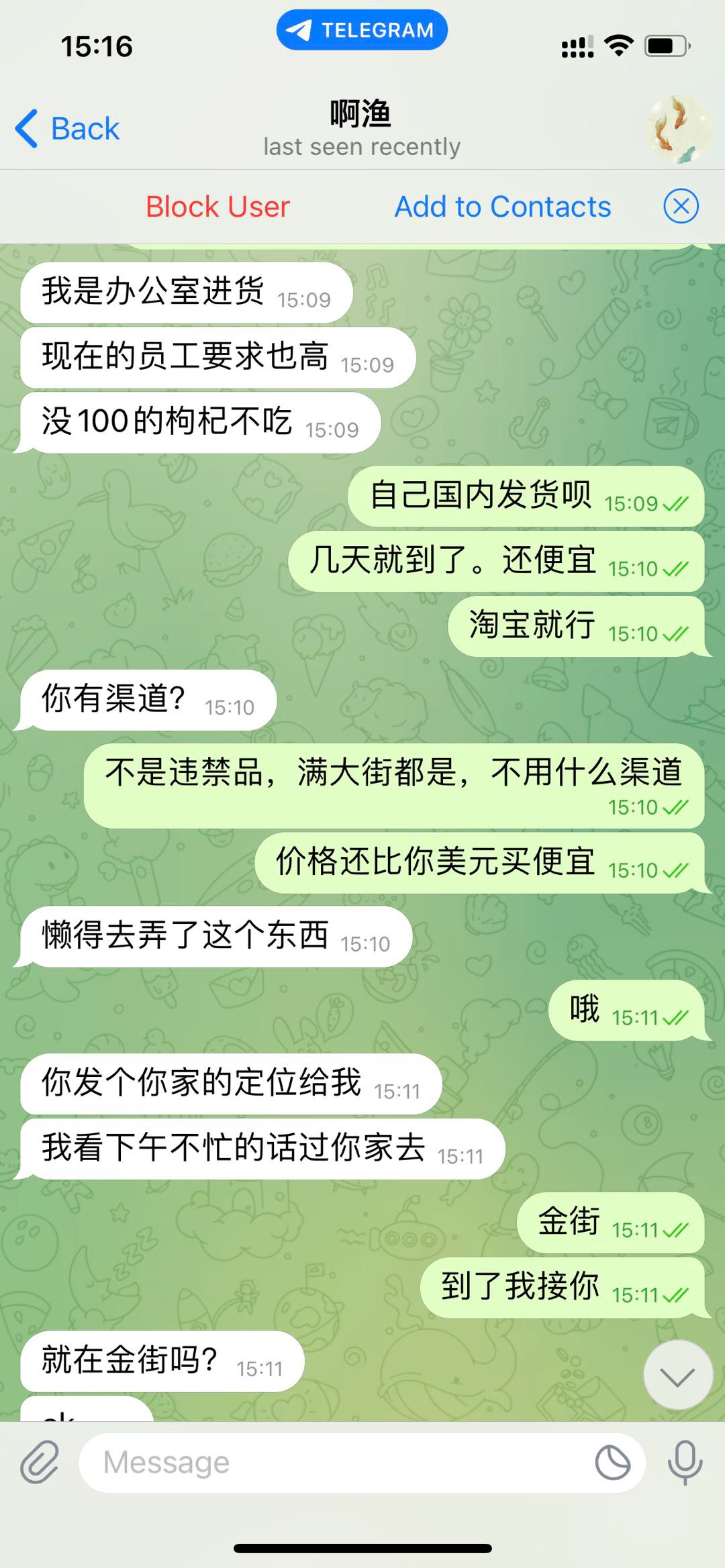Go back to the chat list

pos(67,128)
